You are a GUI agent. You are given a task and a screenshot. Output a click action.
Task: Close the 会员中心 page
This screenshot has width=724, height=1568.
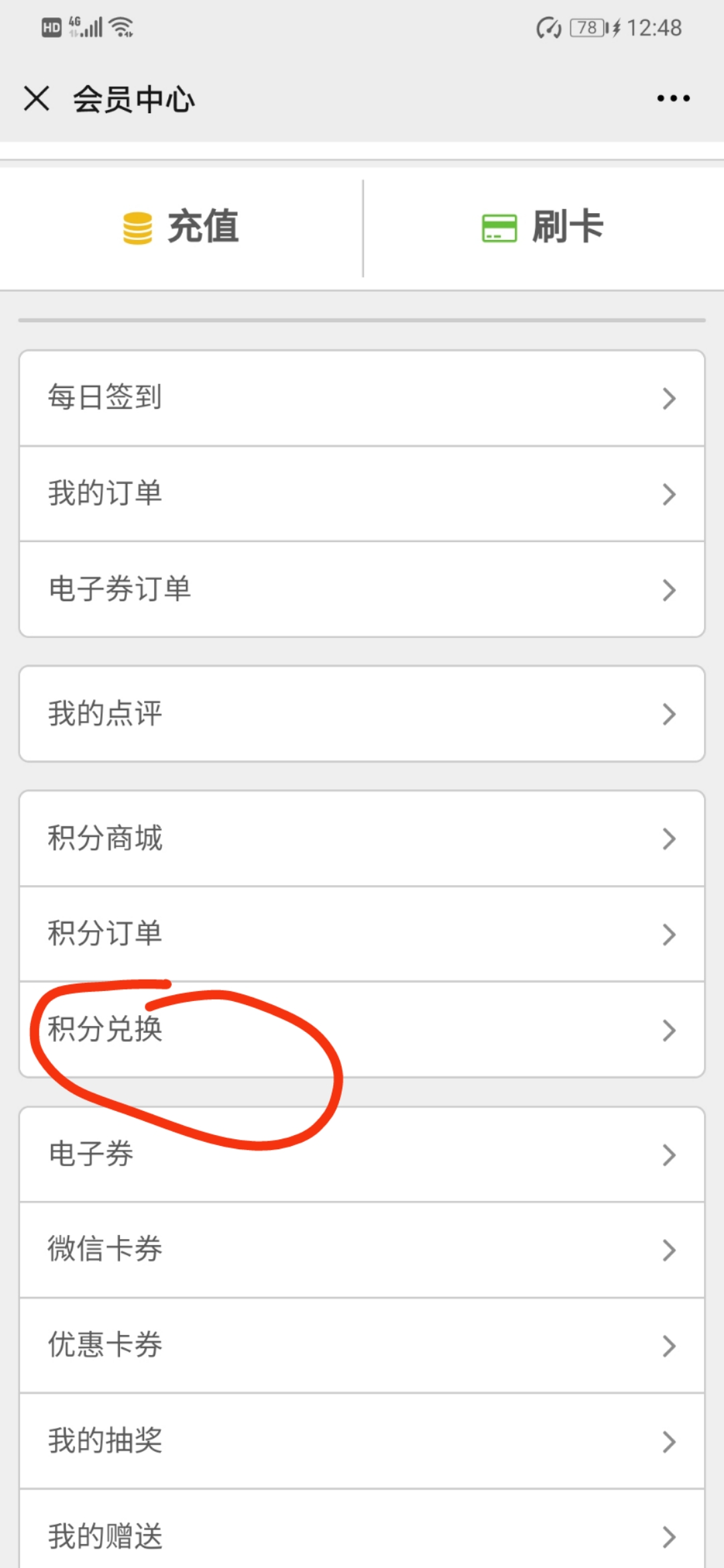pos(36,99)
